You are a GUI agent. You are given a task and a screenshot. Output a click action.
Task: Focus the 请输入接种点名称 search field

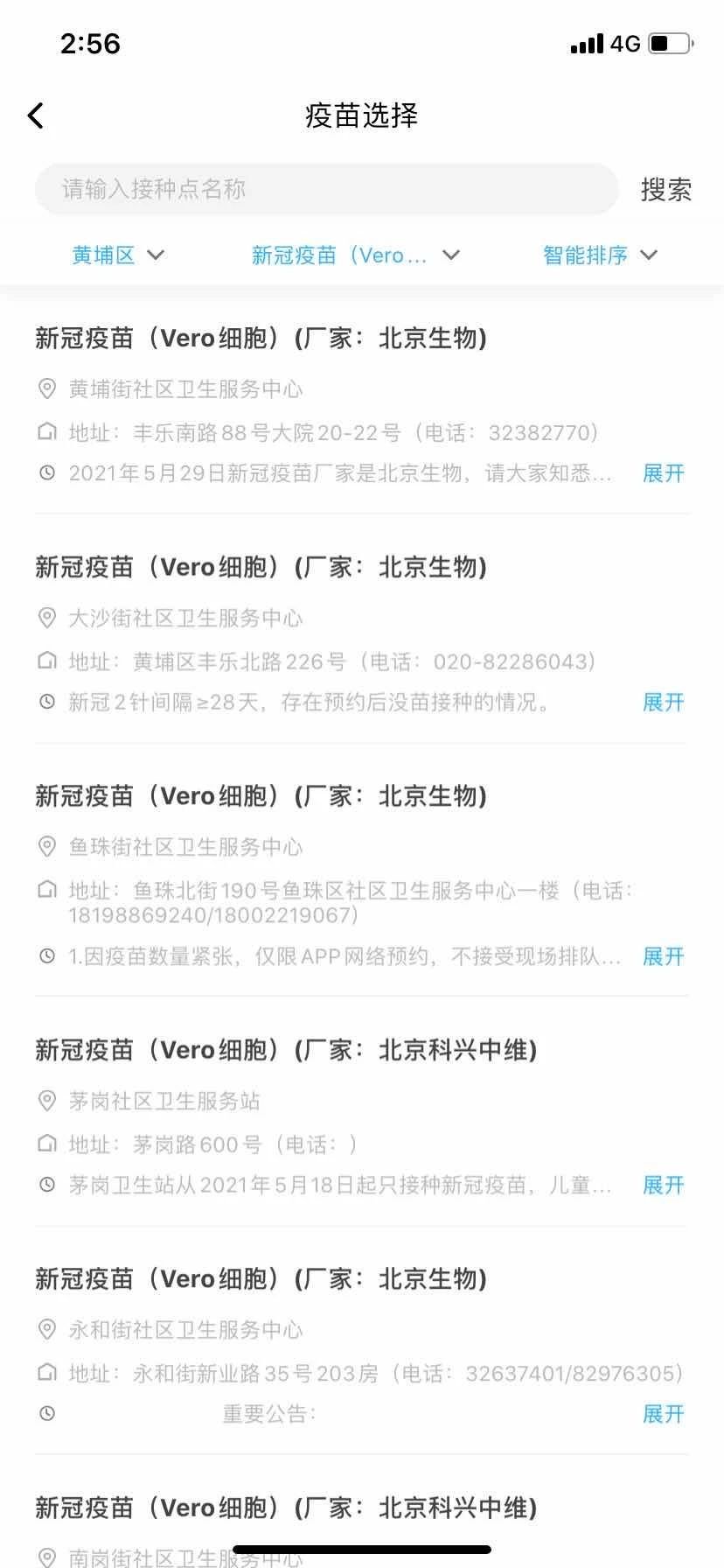pos(326,189)
